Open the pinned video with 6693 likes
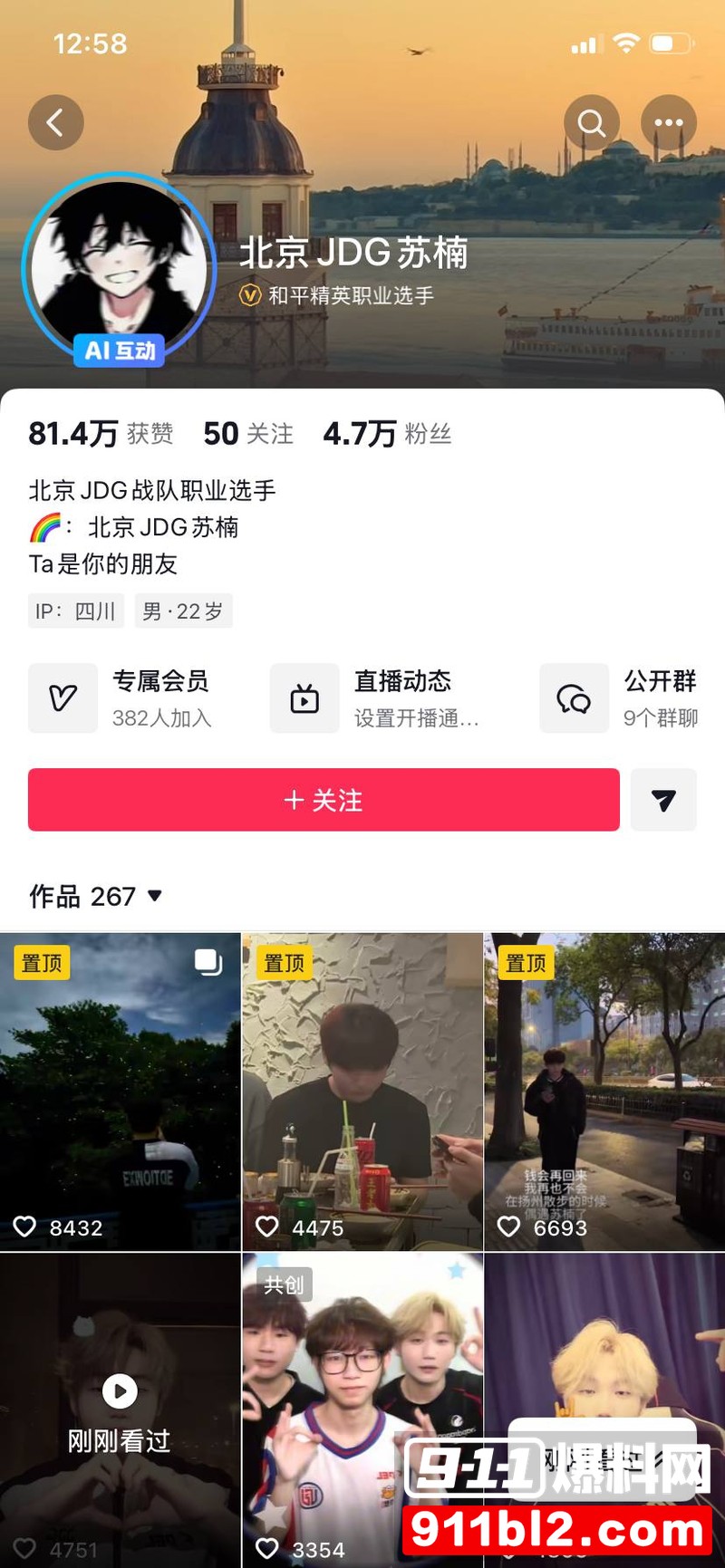 (x=604, y=1092)
